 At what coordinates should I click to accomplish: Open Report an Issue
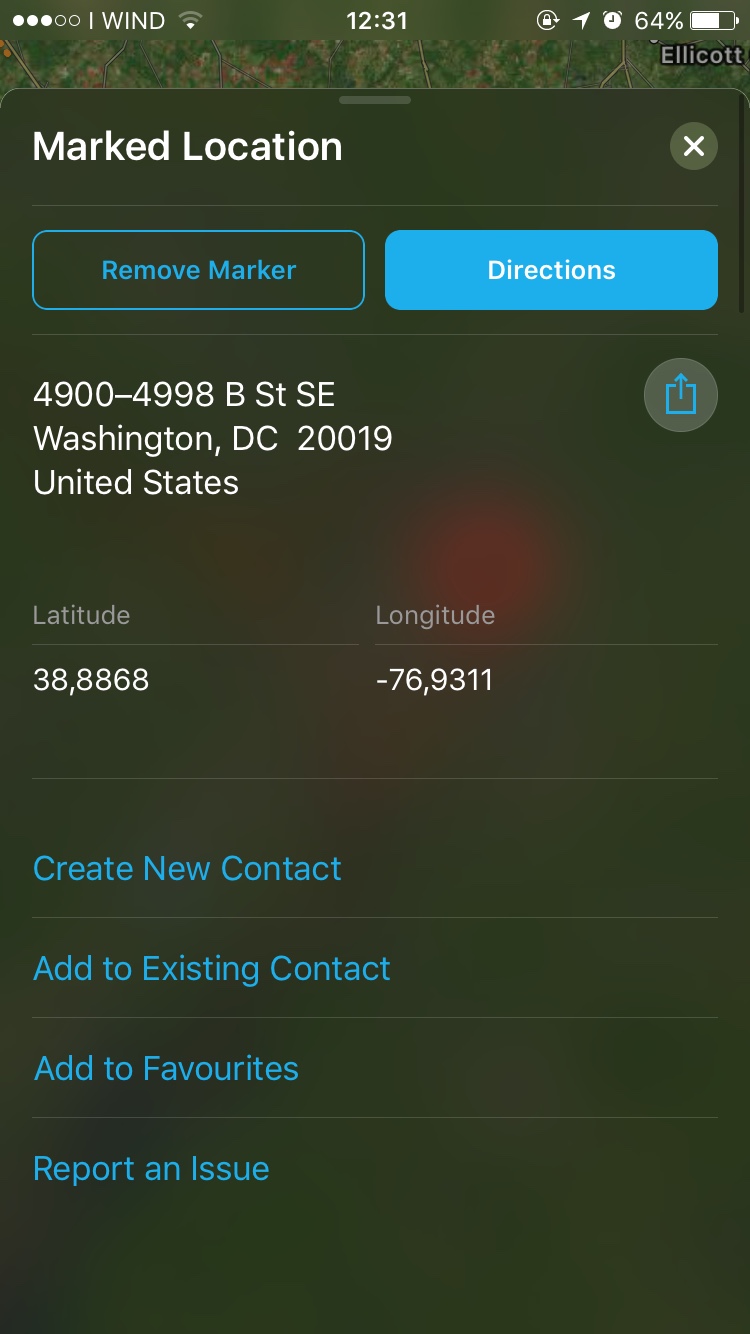151,1168
